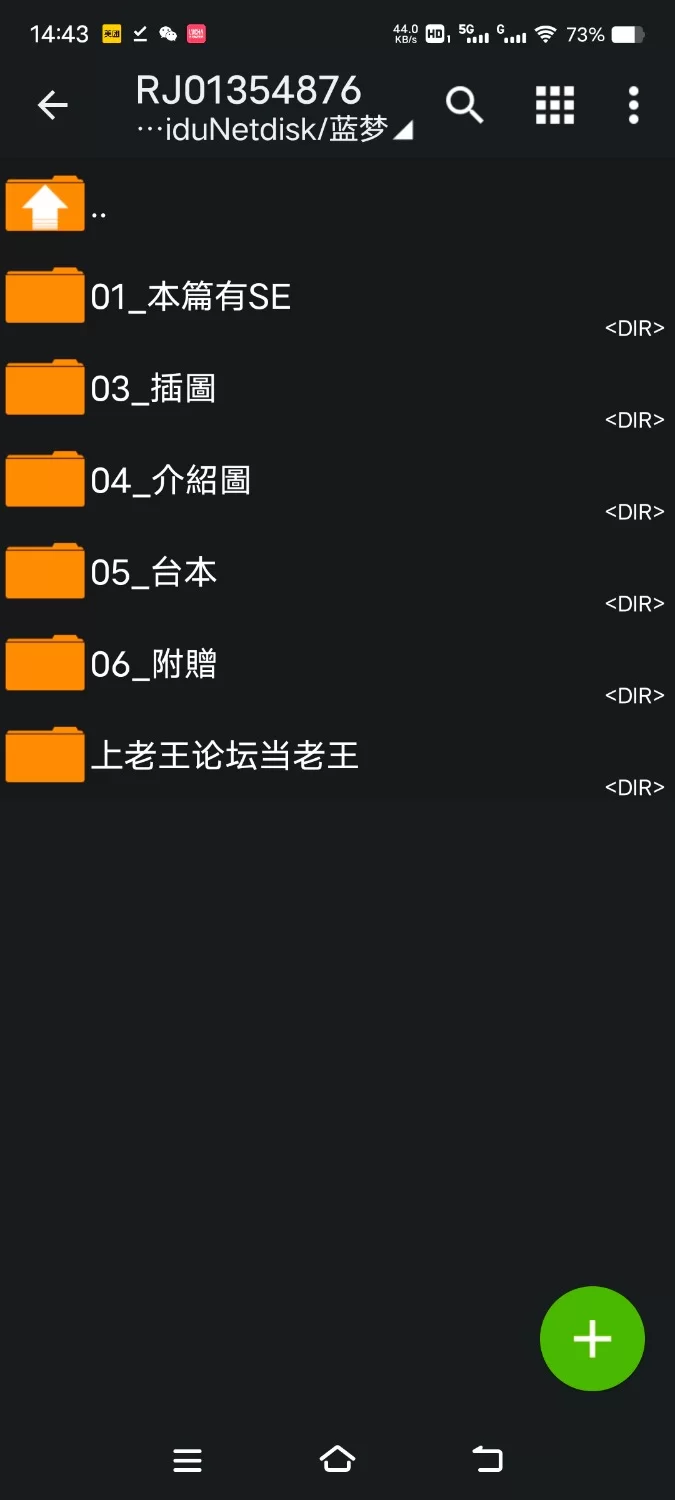The image size is (675, 1500).
Task: Open the search magnifier icon
Action: 464,105
